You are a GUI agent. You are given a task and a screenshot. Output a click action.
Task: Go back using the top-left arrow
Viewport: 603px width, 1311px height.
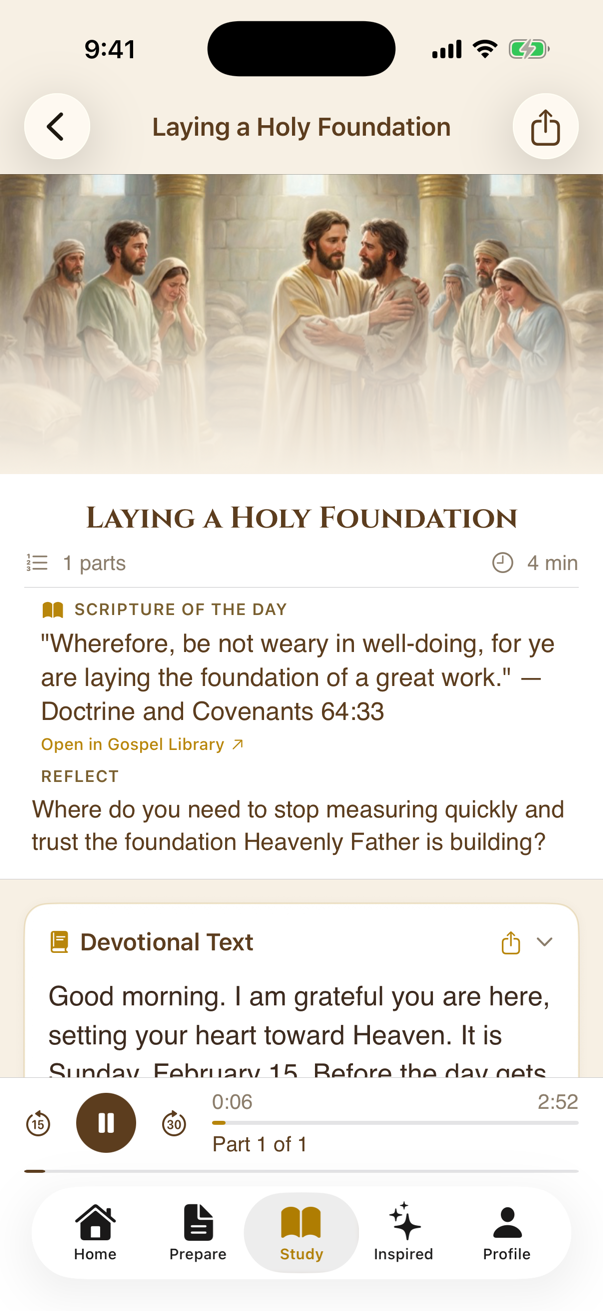pyautogui.click(x=57, y=127)
